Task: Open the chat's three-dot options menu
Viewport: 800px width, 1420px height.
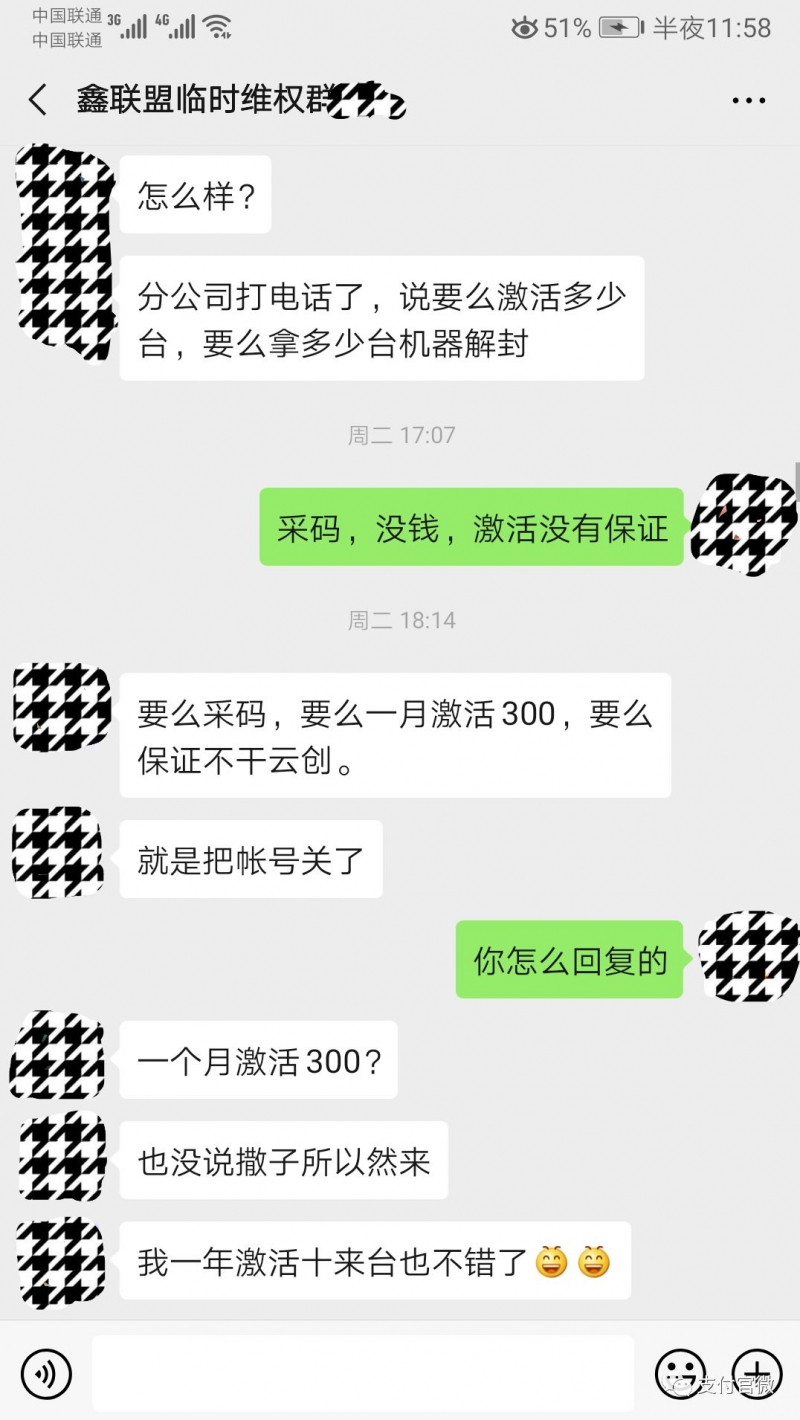Action: point(748,100)
